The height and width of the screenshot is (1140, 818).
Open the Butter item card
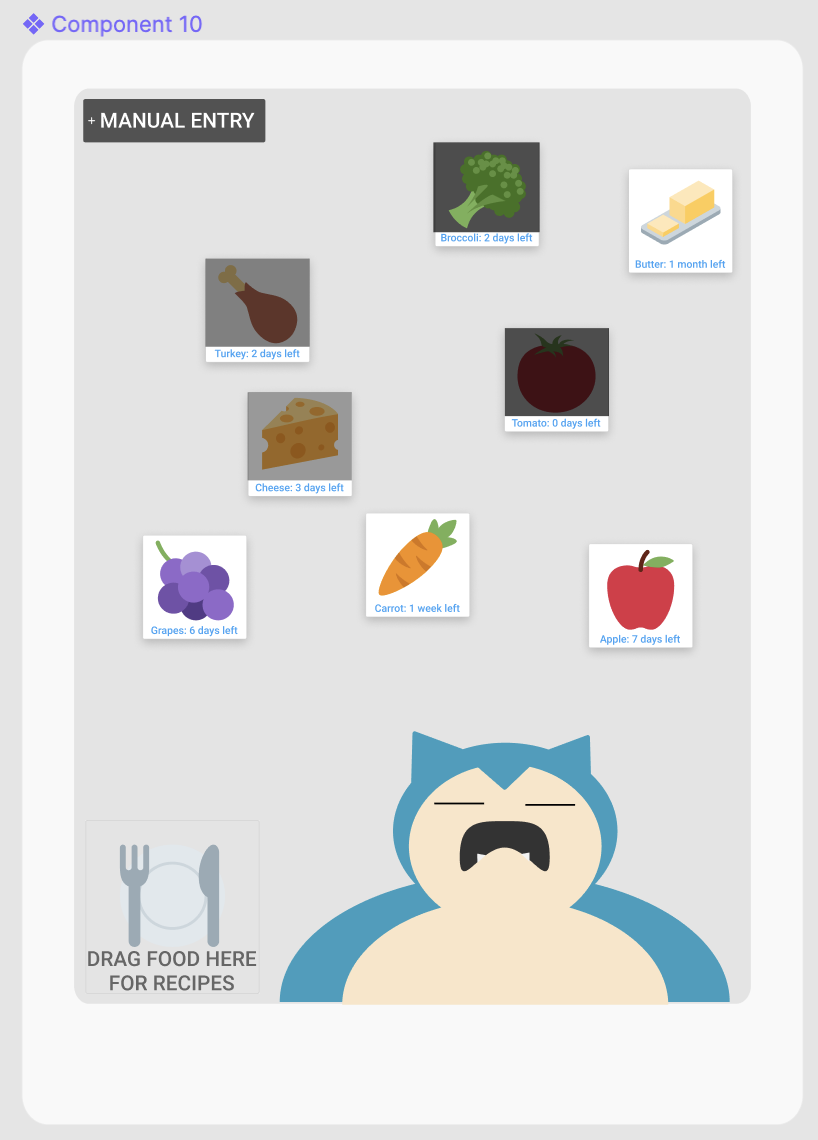click(x=680, y=220)
